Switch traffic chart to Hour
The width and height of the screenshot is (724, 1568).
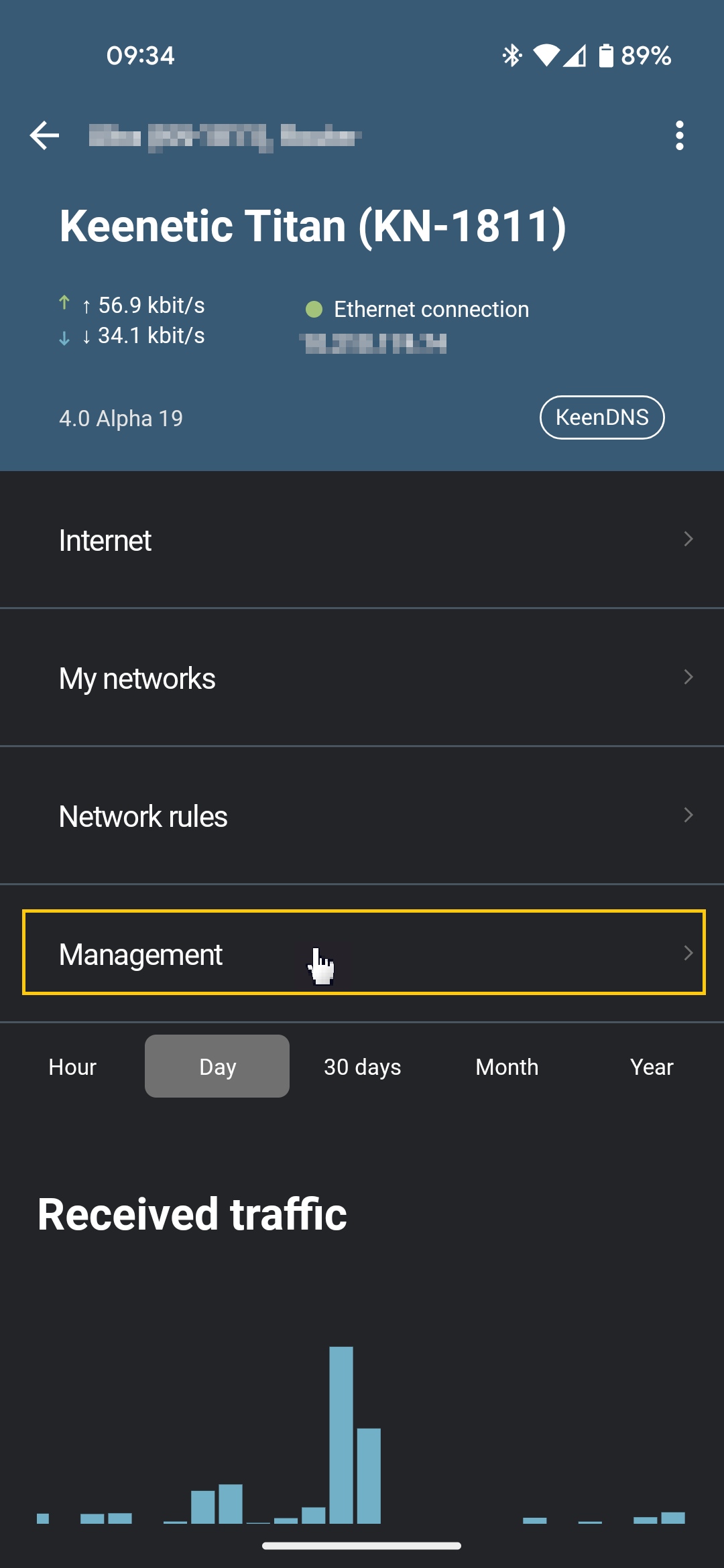pyautogui.click(x=72, y=1067)
